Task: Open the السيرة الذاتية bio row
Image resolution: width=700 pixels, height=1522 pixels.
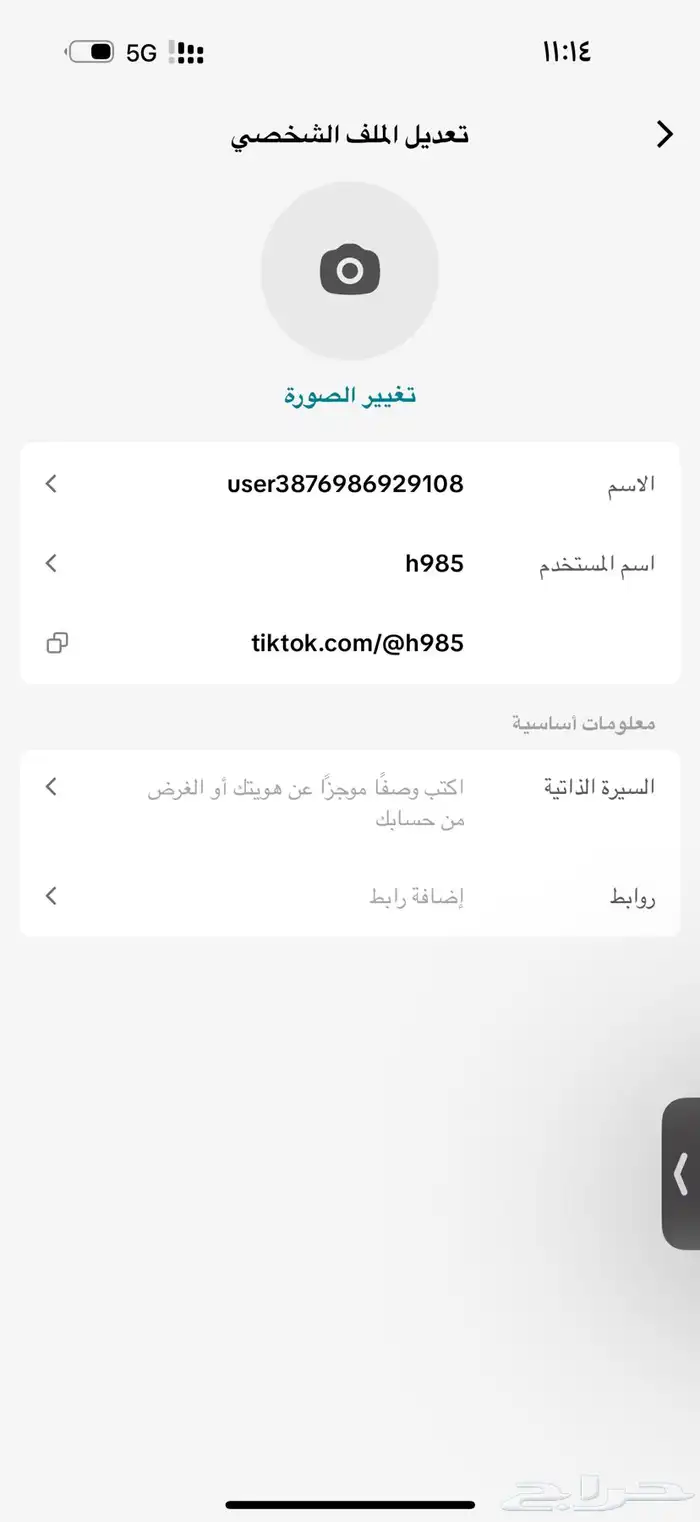Action: point(349,800)
